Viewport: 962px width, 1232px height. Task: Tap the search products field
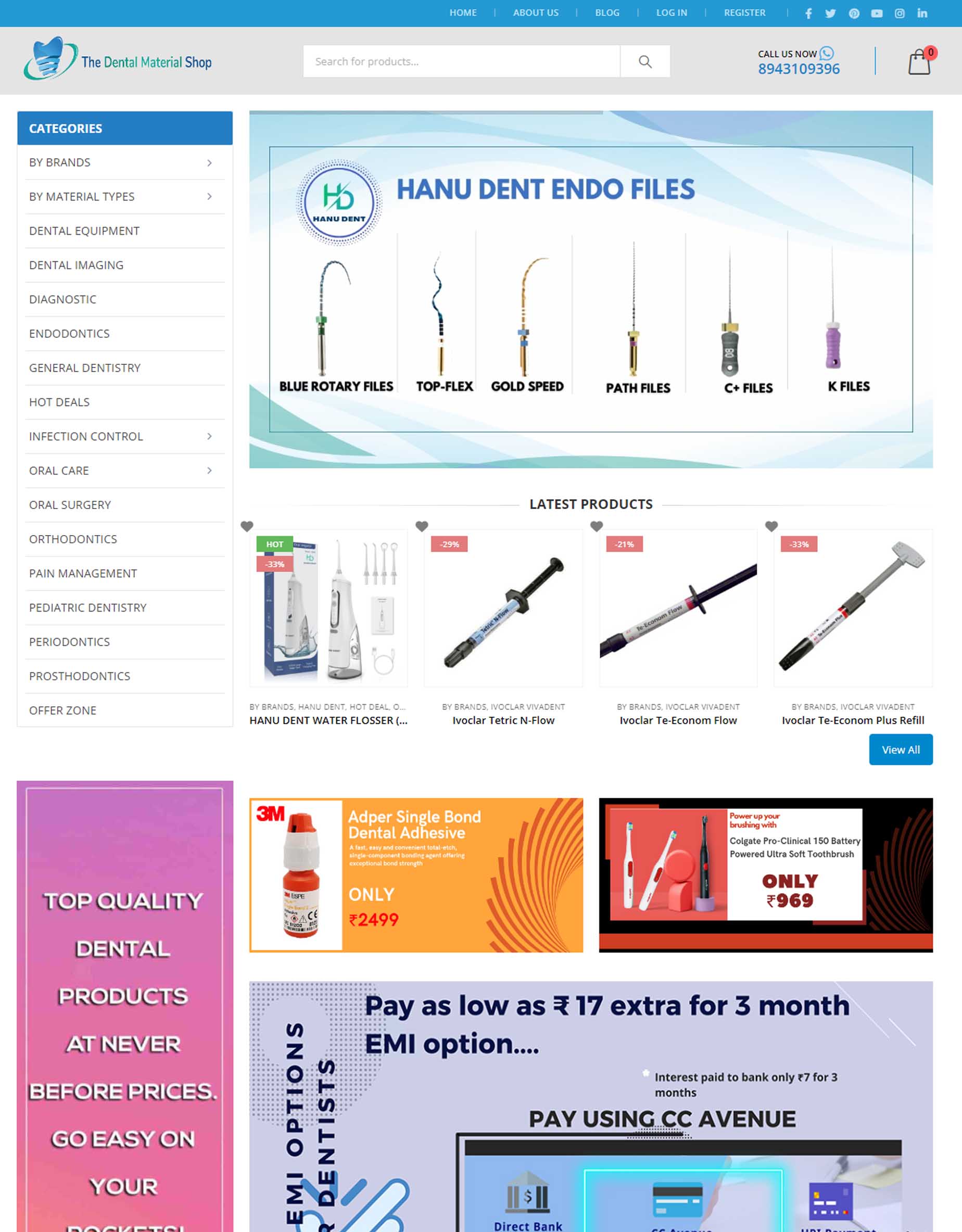coord(461,61)
